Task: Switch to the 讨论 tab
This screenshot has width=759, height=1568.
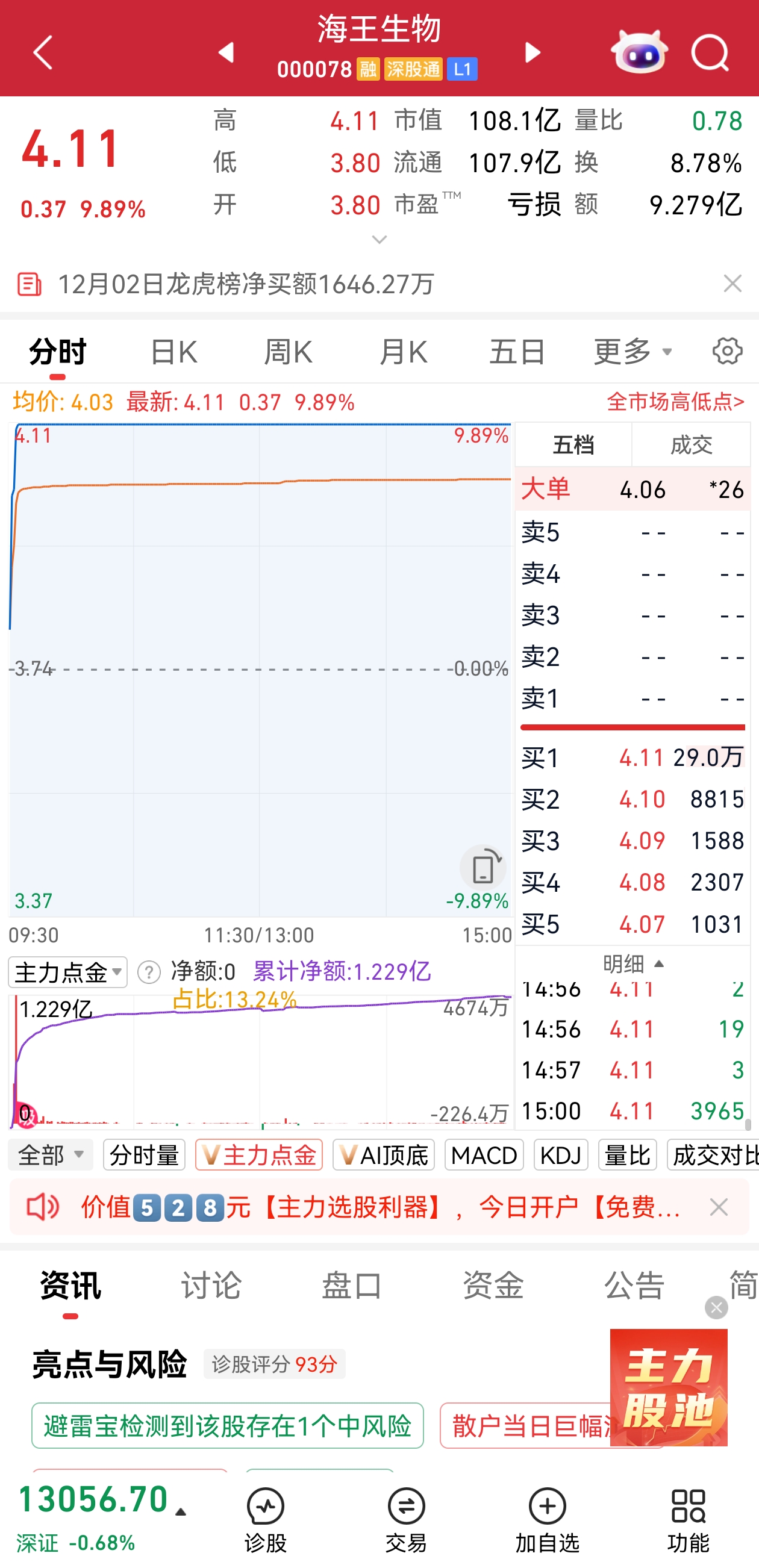Action: click(211, 1286)
